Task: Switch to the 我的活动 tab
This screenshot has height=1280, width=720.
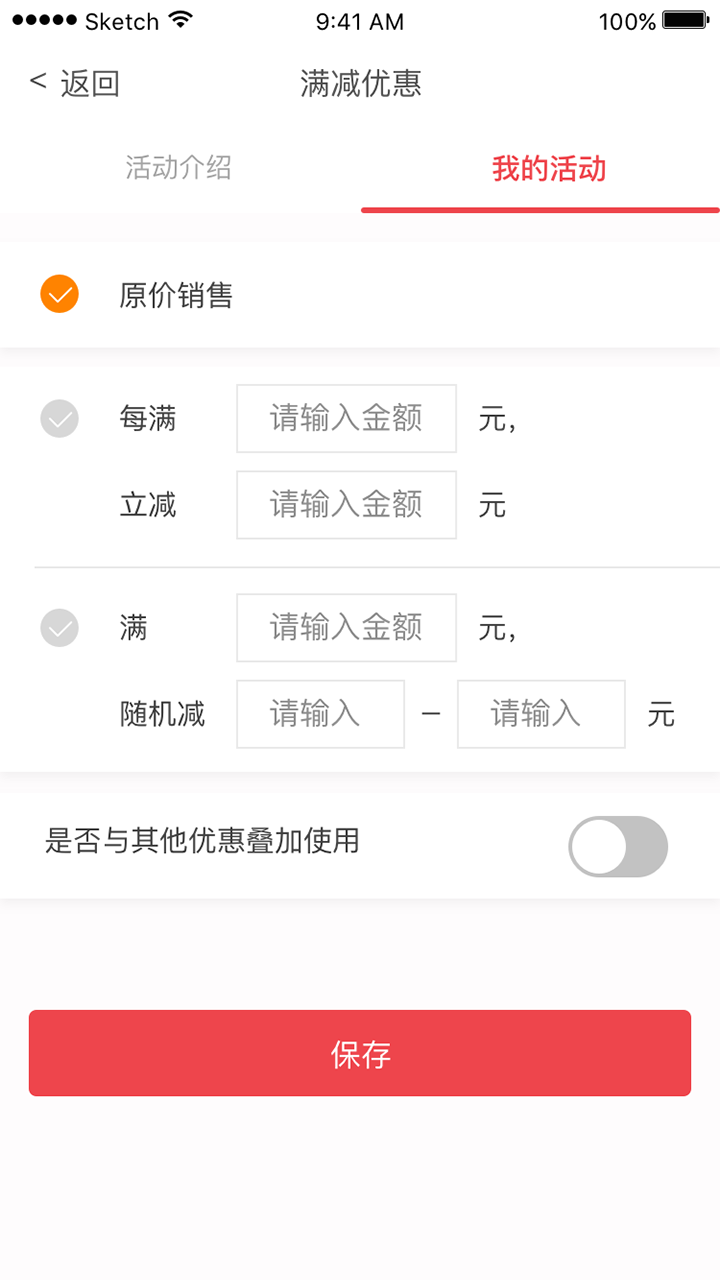Action: click(x=547, y=169)
